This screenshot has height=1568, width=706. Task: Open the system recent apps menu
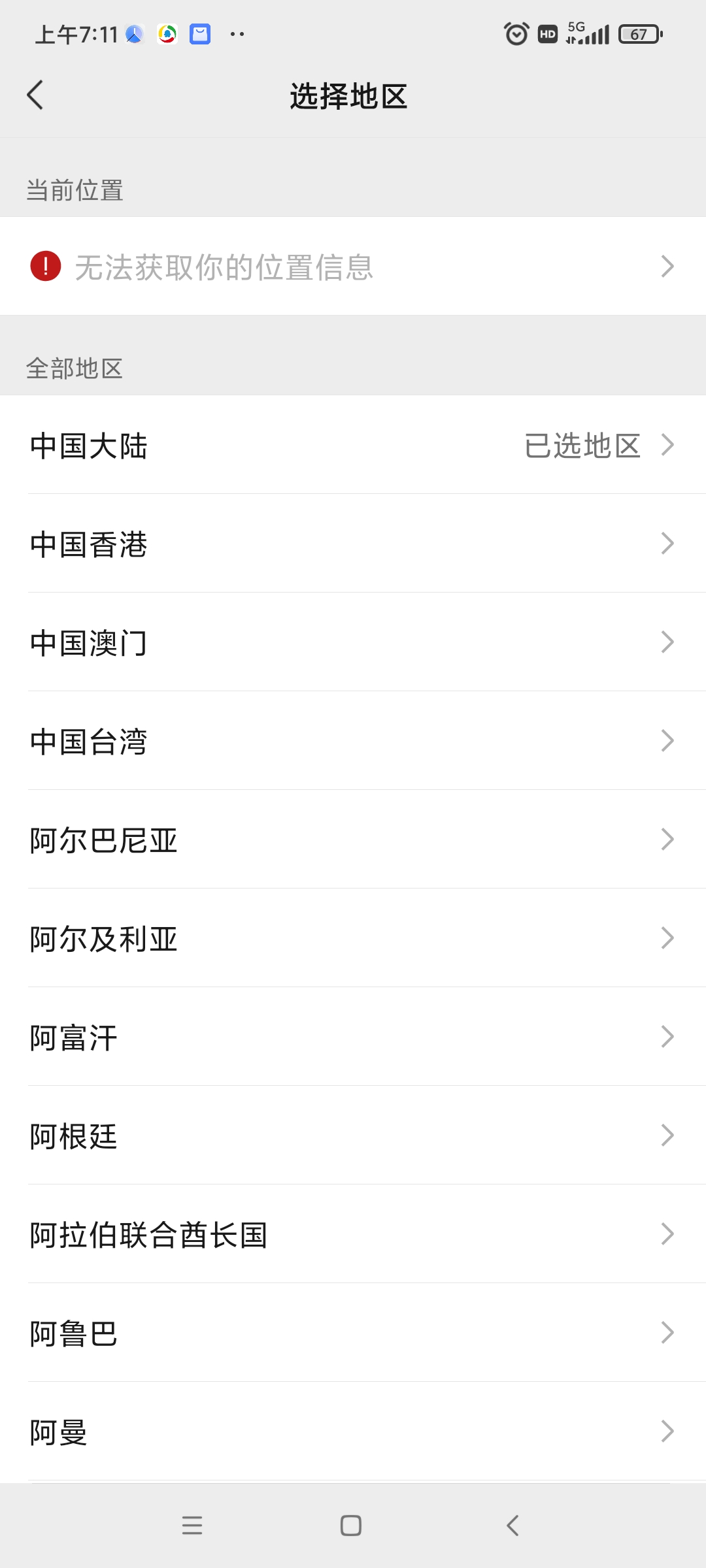pyautogui.click(x=192, y=1526)
